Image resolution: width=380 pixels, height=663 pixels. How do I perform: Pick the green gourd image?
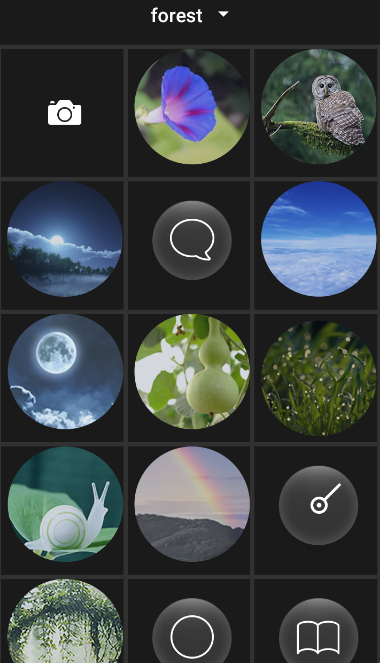(191, 372)
